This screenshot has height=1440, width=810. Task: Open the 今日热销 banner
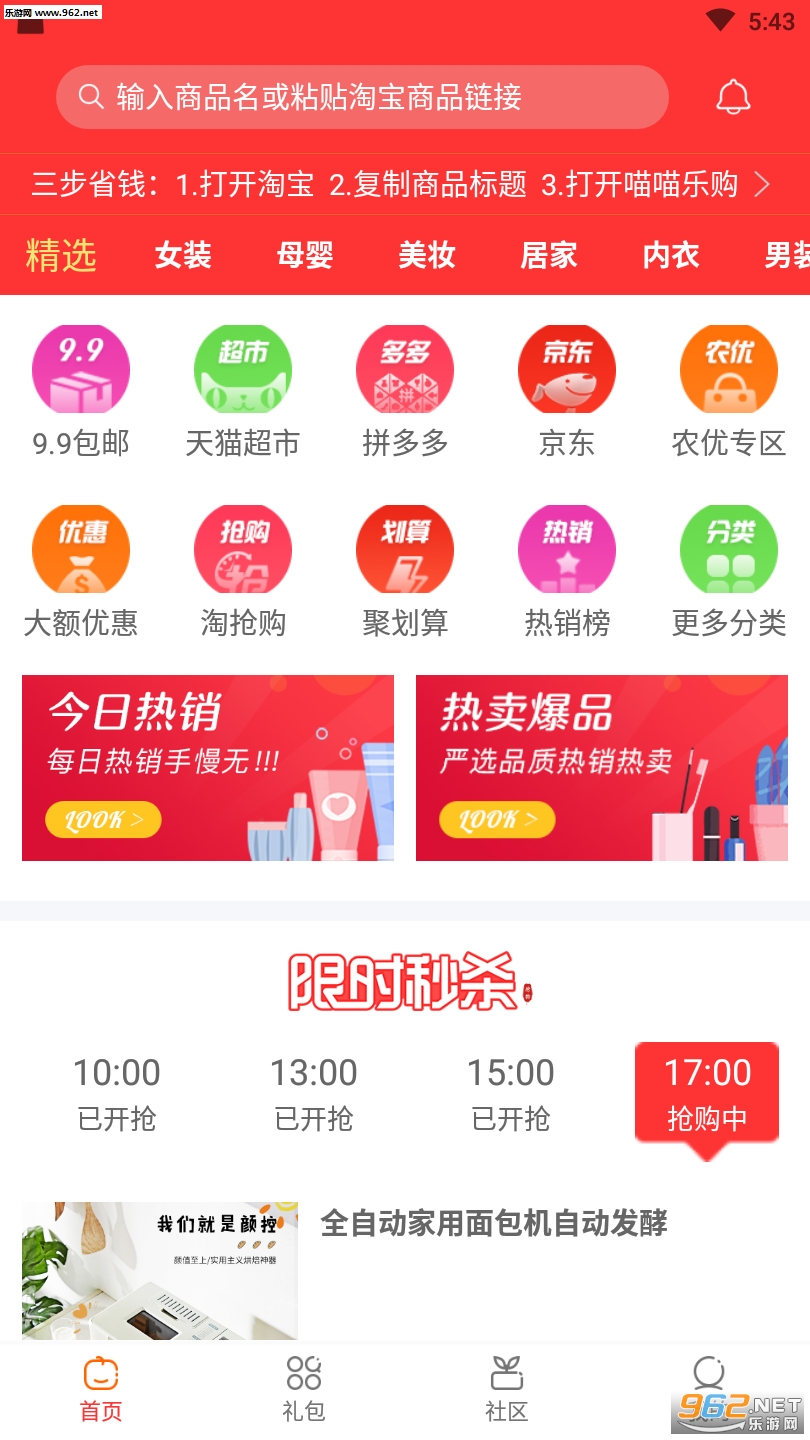pos(208,768)
